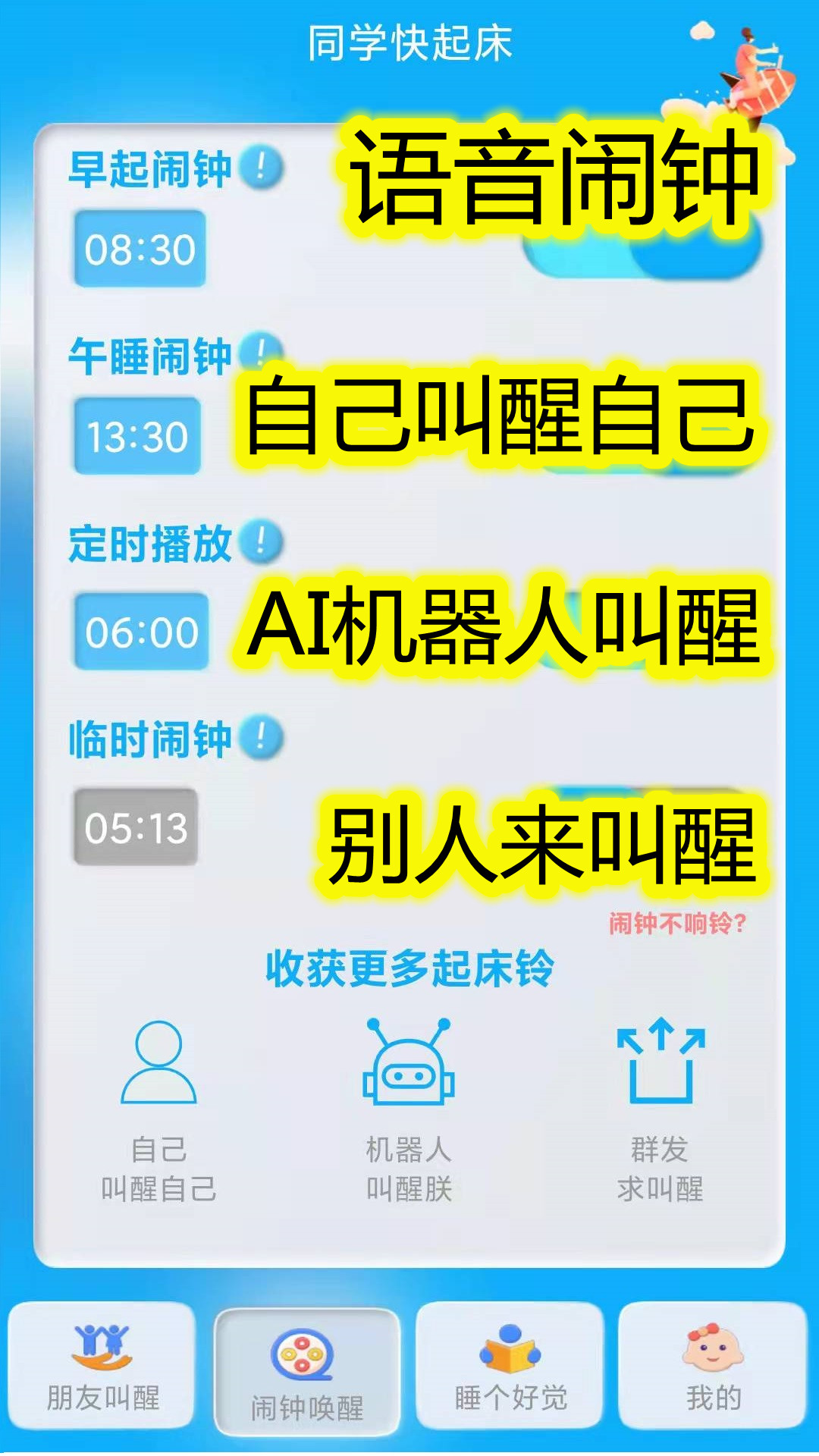Edit the 13:30 nap alarm time

click(x=137, y=436)
